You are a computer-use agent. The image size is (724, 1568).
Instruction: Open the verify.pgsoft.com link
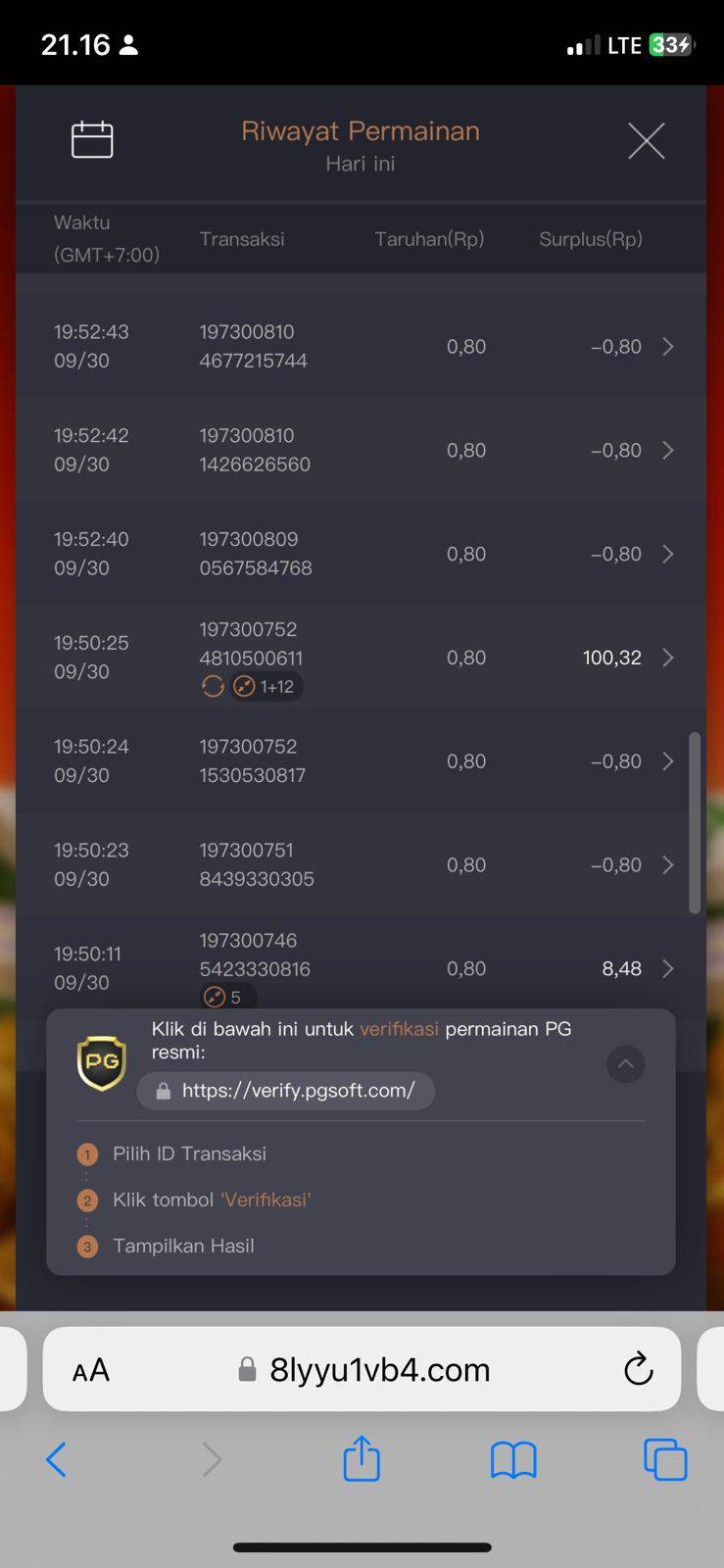click(x=286, y=1091)
